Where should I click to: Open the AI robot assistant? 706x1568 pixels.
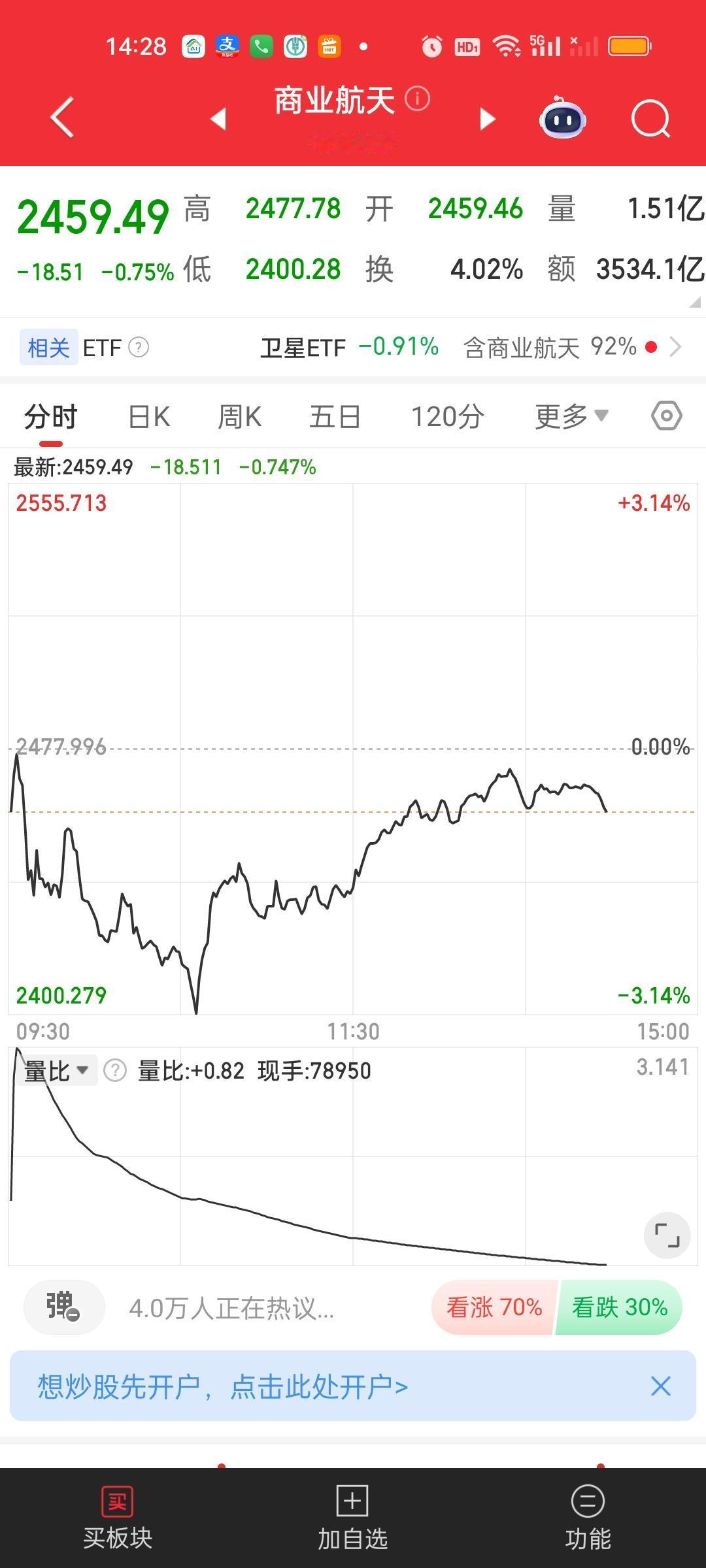[x=563, y=118]
